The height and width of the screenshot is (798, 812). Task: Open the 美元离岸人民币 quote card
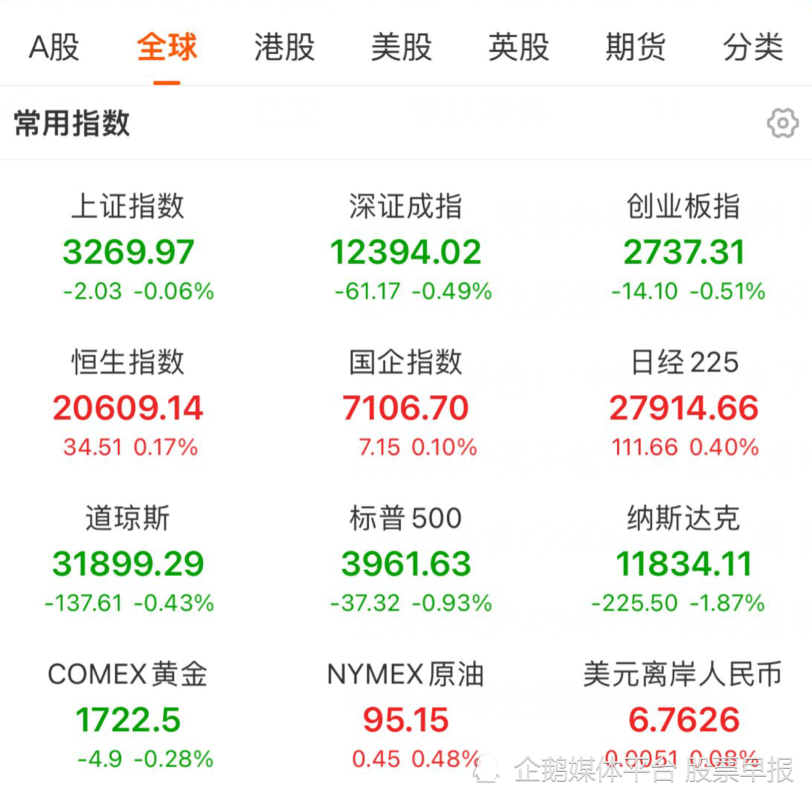click(x=684, y=718)
